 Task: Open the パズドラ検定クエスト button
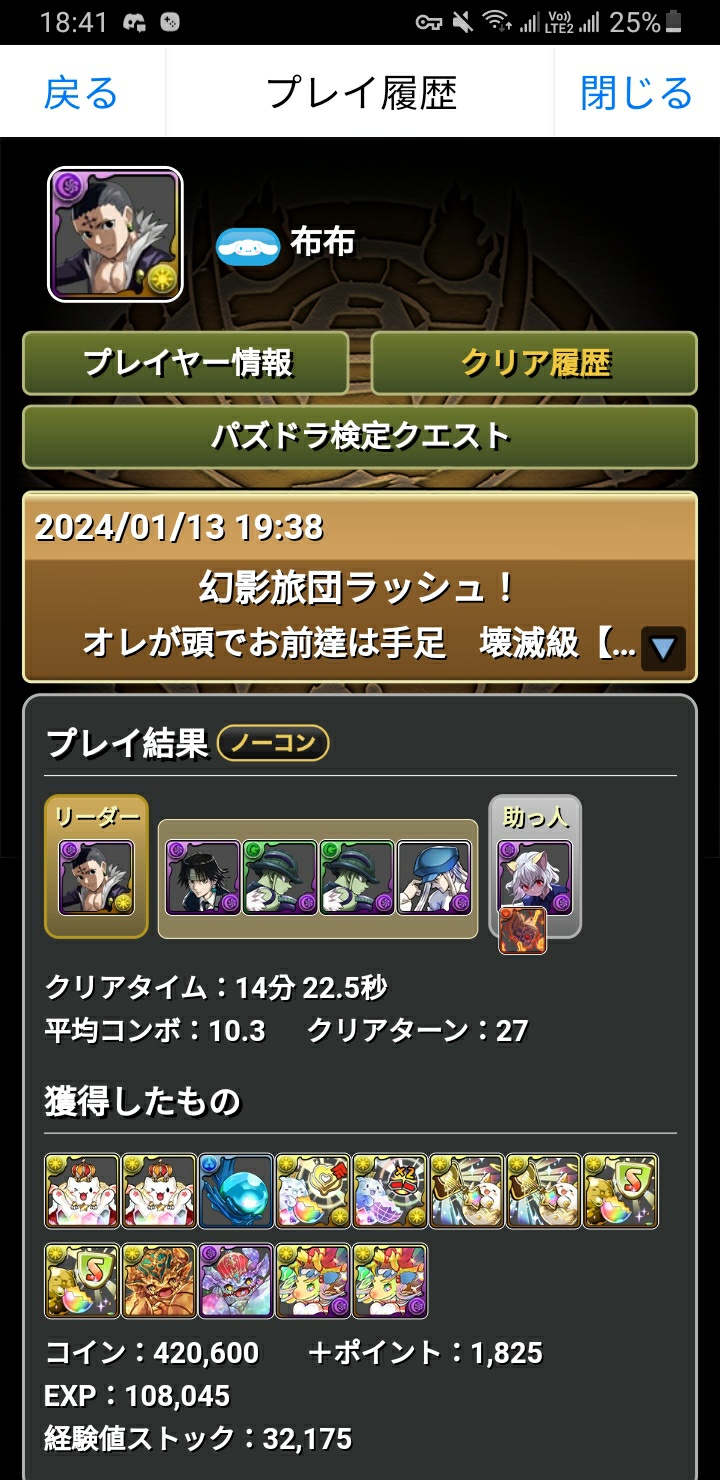[x=360, y=437]
